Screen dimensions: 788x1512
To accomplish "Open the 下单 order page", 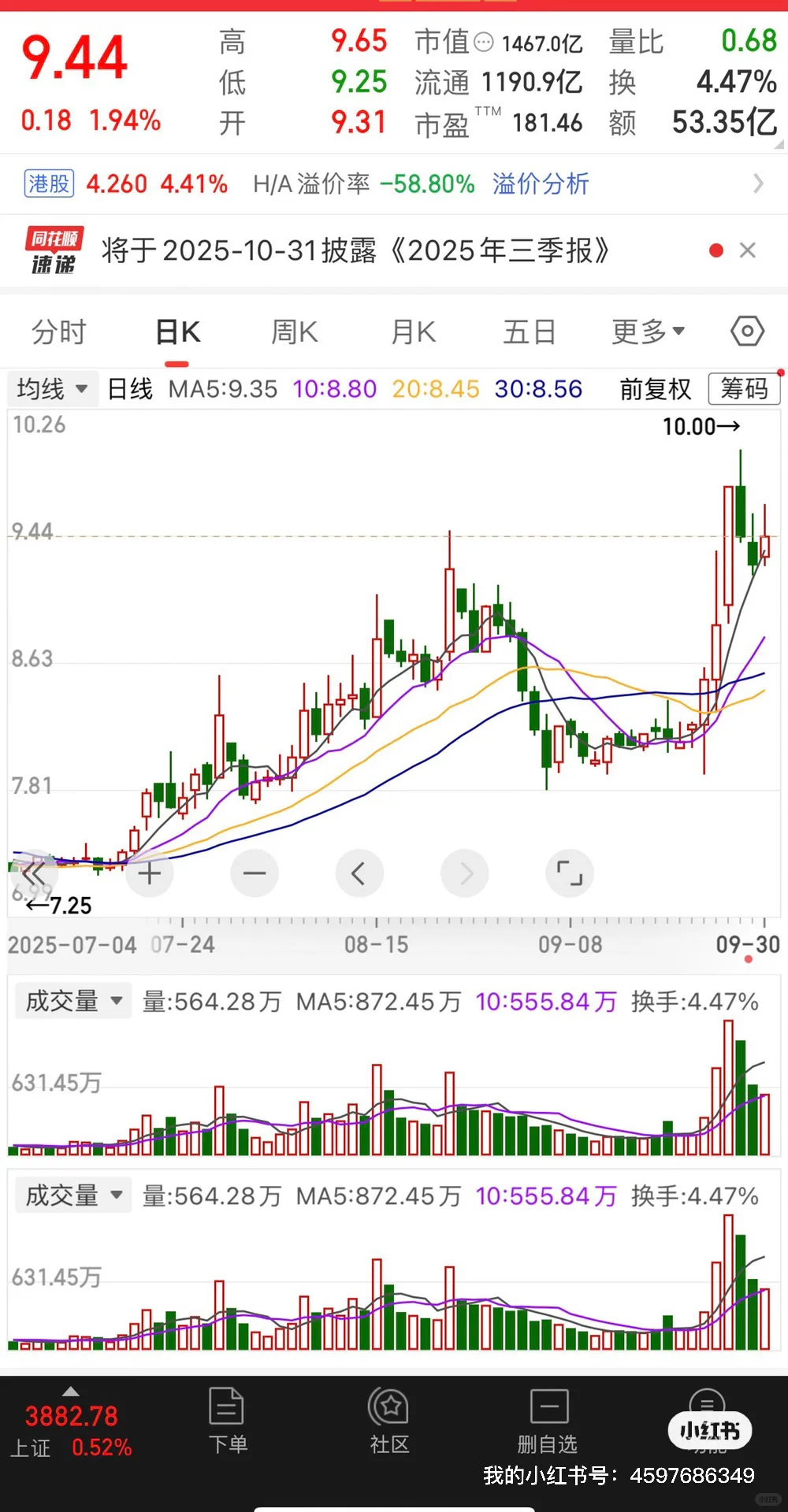I will (x=227, y=1421).
